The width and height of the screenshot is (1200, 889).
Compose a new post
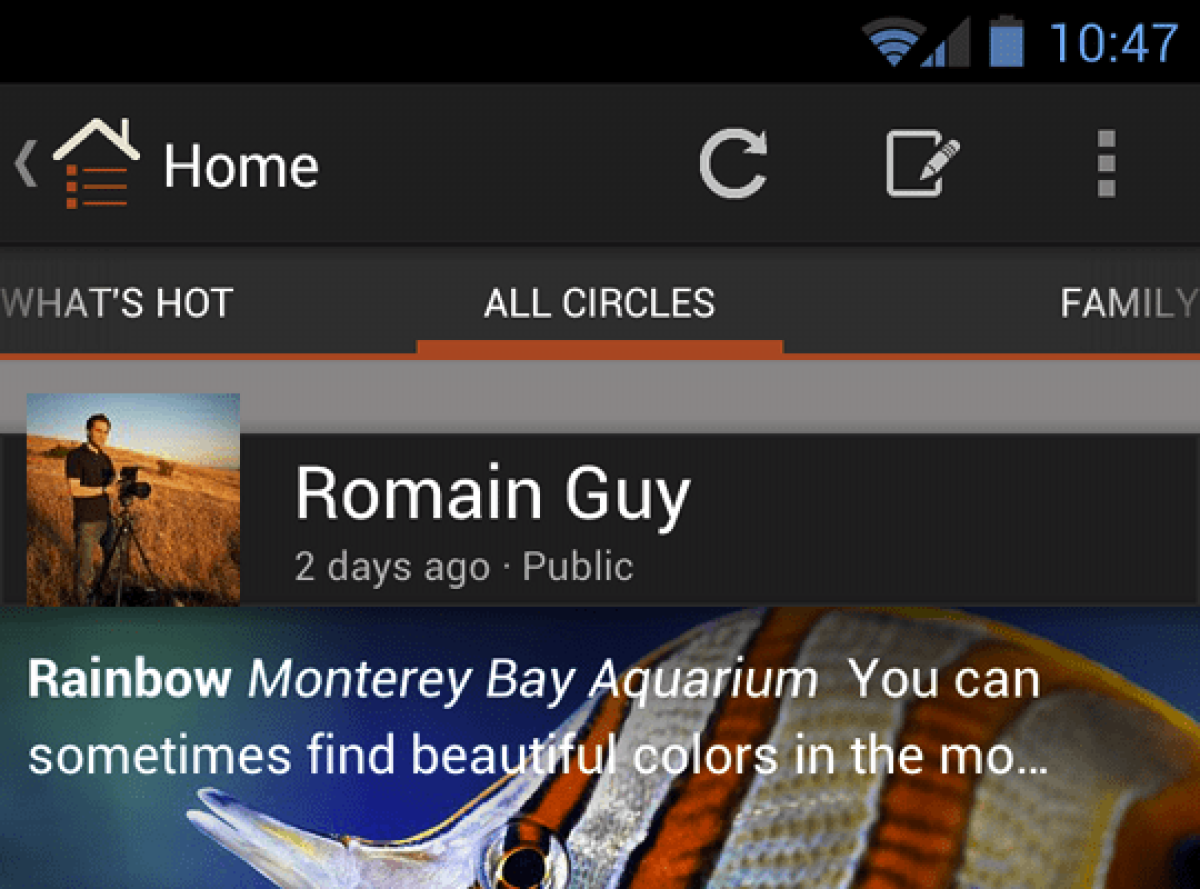(x=922, y=165)
